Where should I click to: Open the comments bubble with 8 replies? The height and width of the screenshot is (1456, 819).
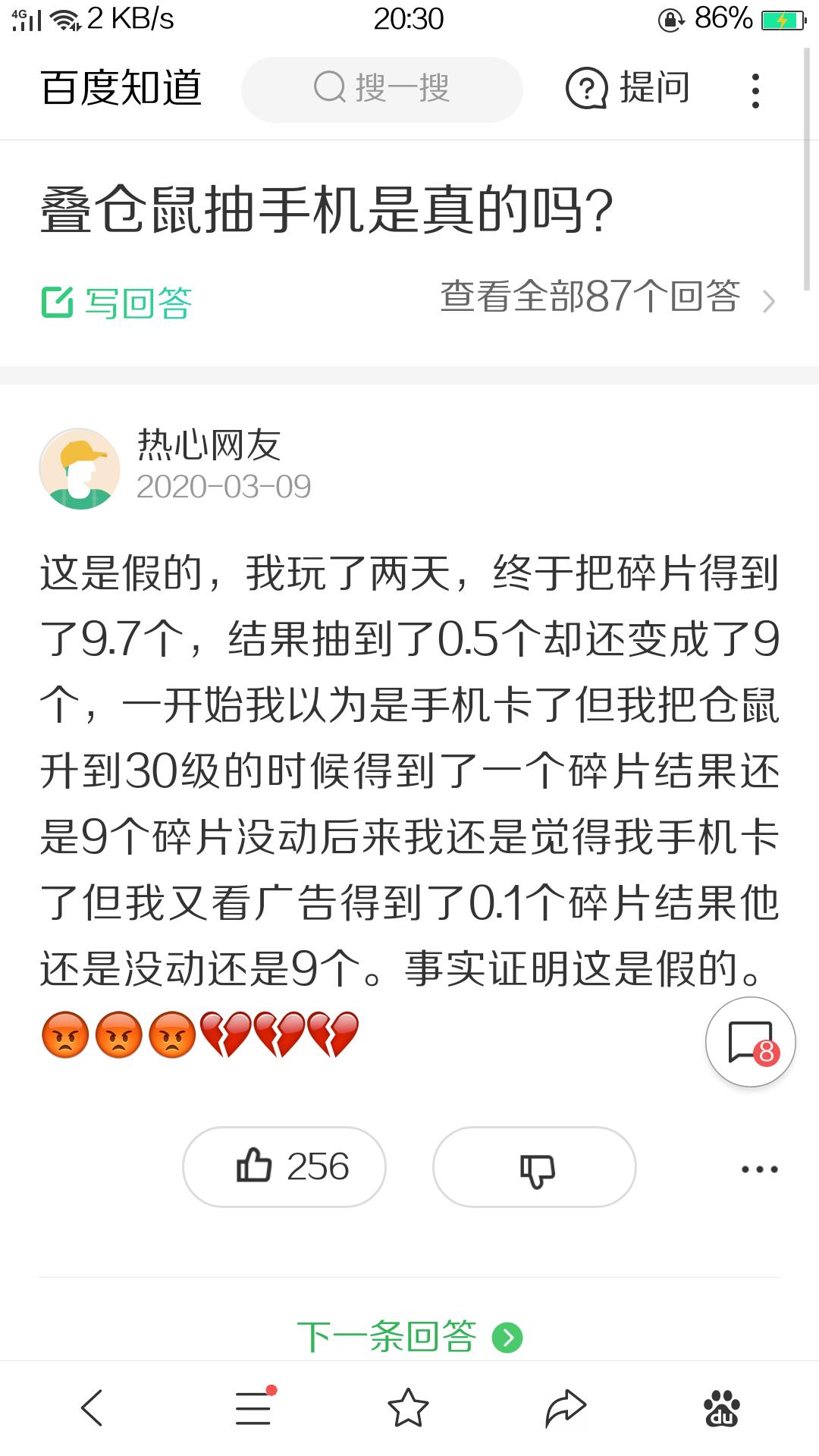point(750,1042)
